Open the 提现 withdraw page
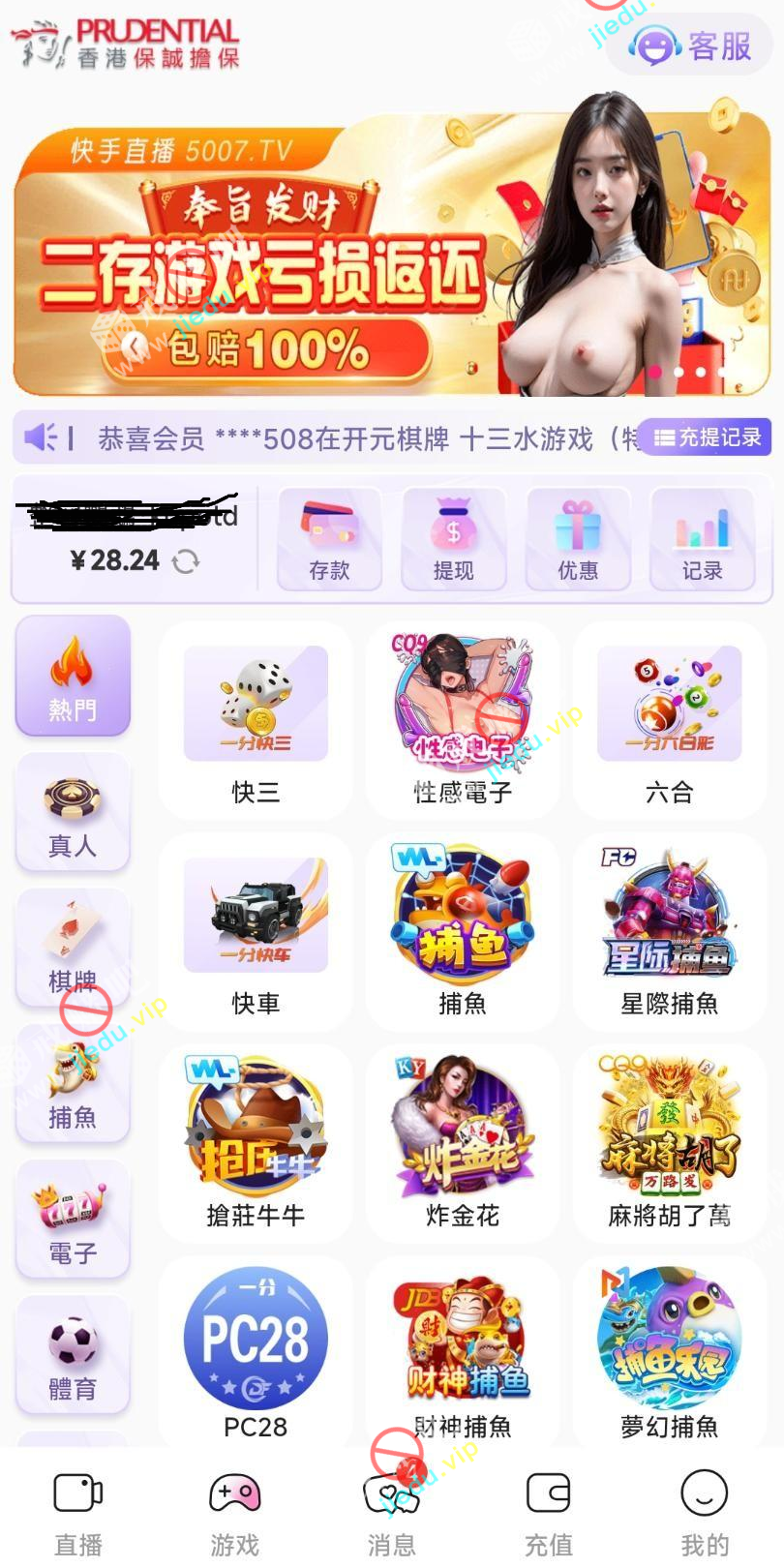Viewport: 784px width, 1568px height. pos(453,540)
